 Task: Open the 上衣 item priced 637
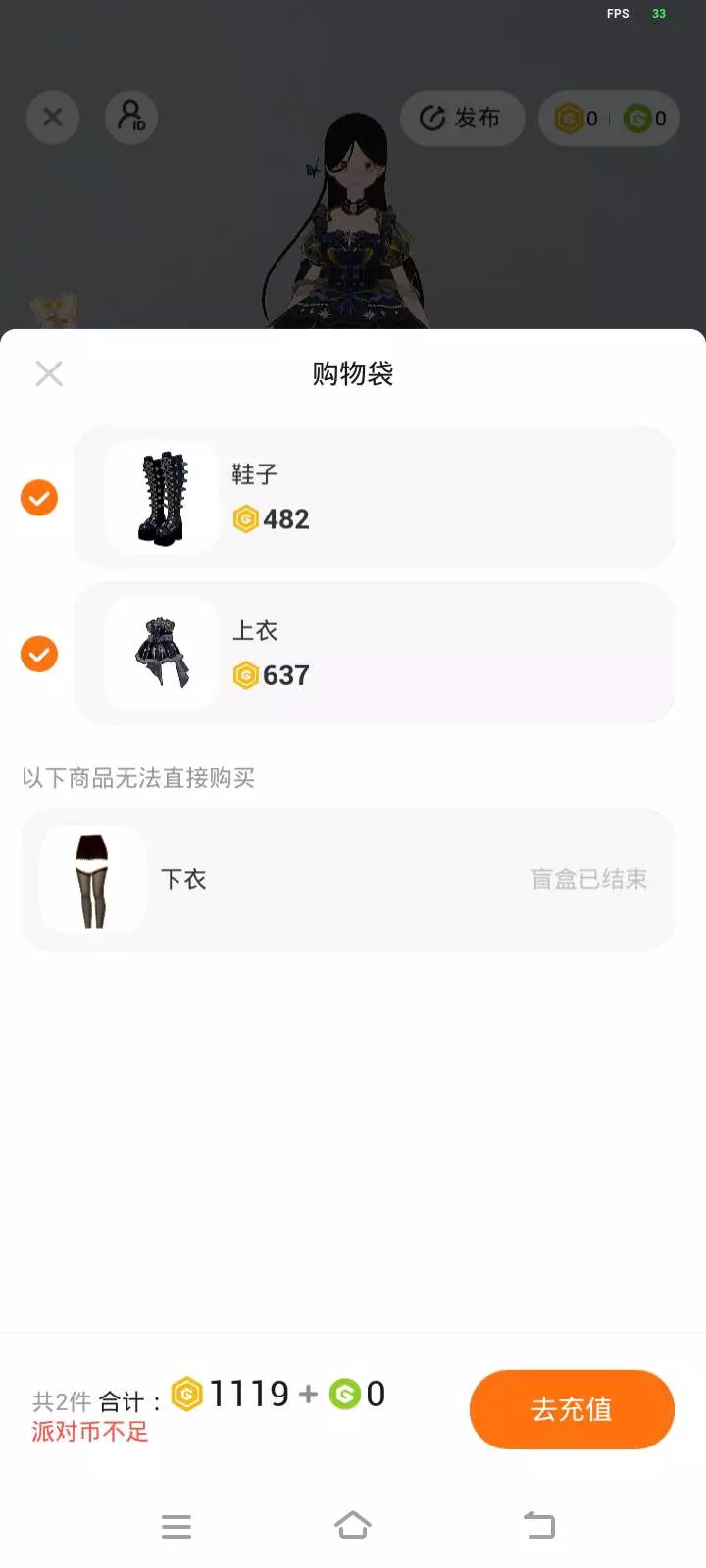pos(375,654)
